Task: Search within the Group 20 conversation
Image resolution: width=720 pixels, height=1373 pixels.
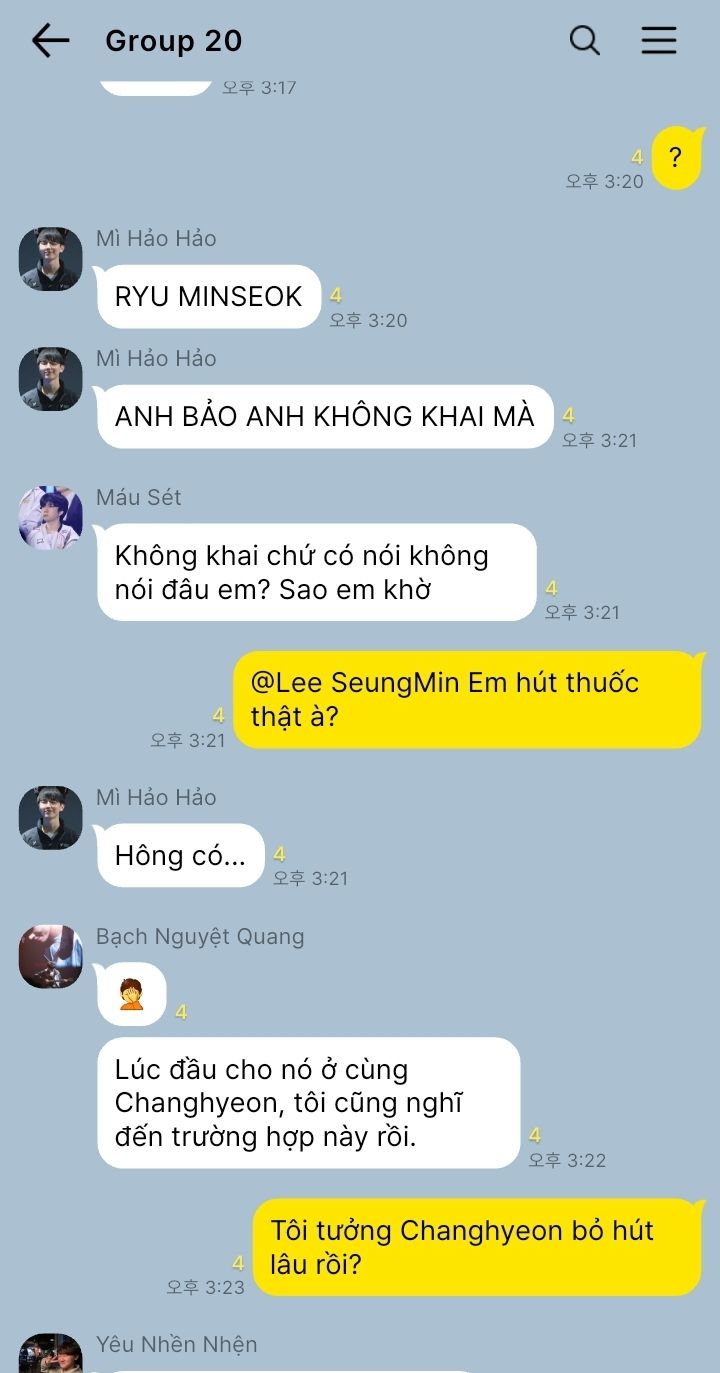Action: click(584, 41)
